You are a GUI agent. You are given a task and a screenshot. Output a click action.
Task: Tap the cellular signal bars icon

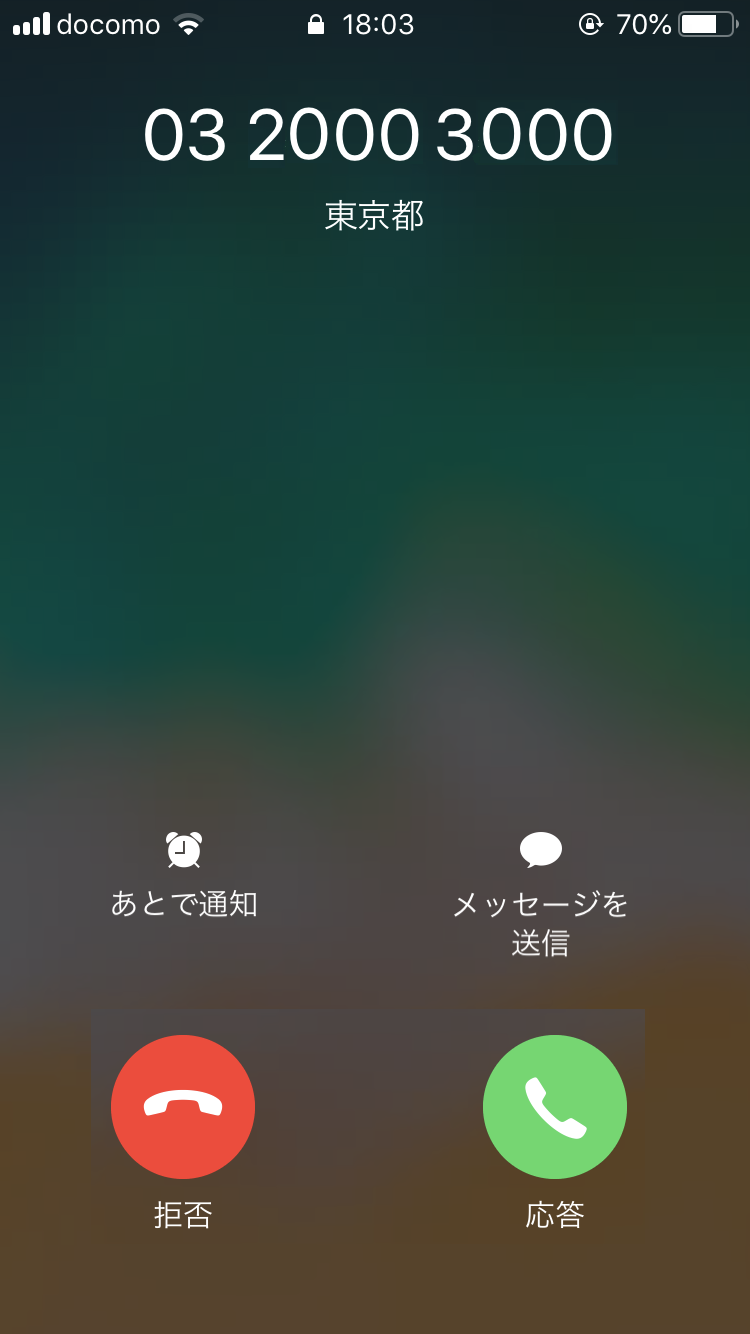point(32,24)
